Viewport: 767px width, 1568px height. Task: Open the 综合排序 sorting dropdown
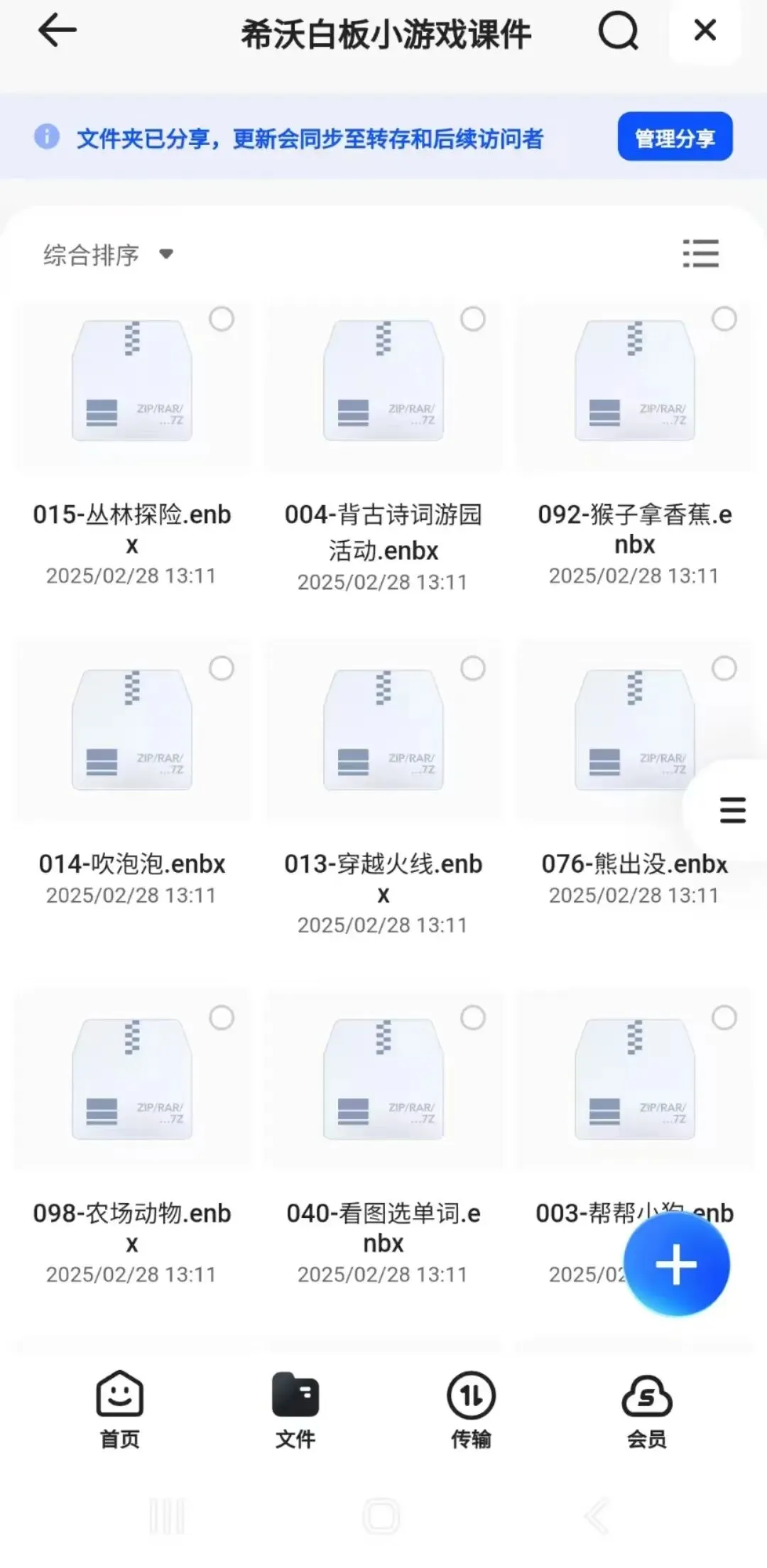(108, 254)
